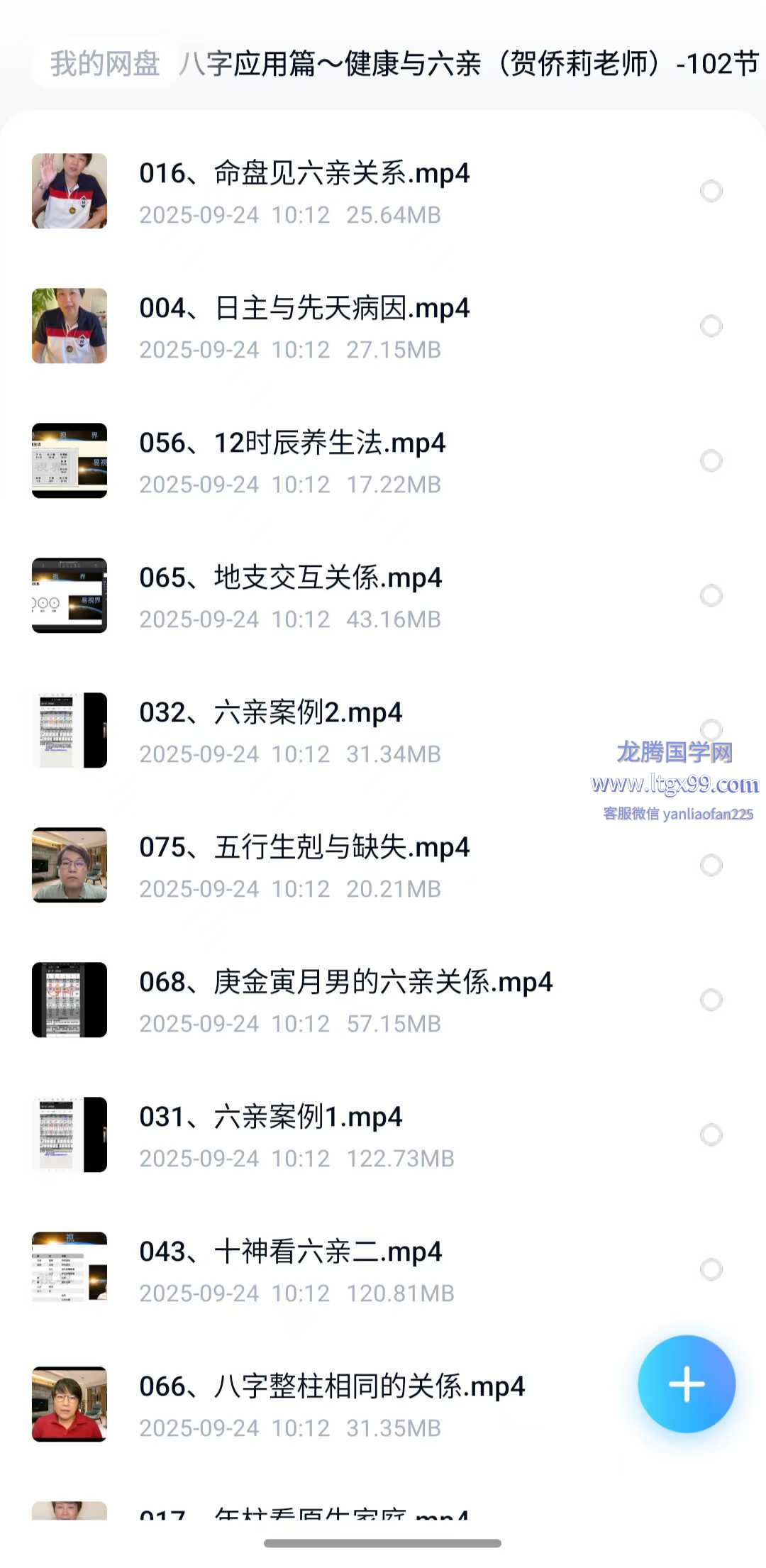766x1568 pixels.
Task: Open video 066、八字整柱相同的关係.mp4
Action: point(332,1387)
